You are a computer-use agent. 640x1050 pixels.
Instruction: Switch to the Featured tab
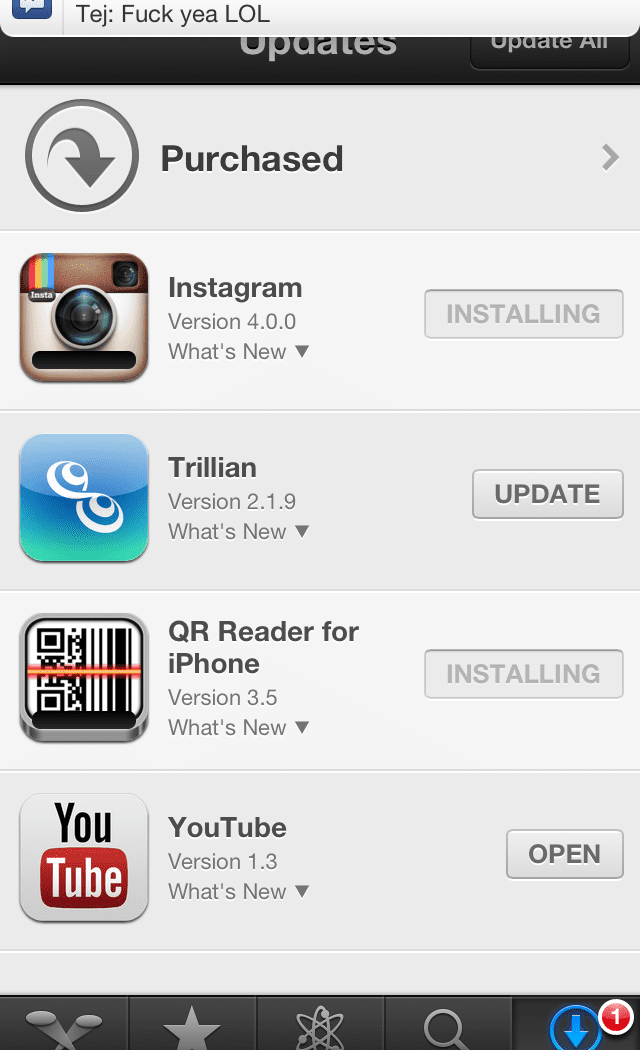tap(64, 1027)
